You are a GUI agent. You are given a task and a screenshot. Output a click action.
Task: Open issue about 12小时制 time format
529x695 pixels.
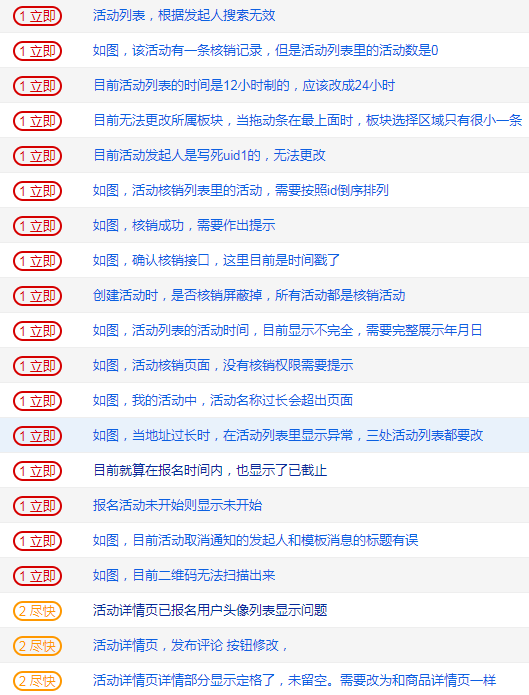click(244, 85)
